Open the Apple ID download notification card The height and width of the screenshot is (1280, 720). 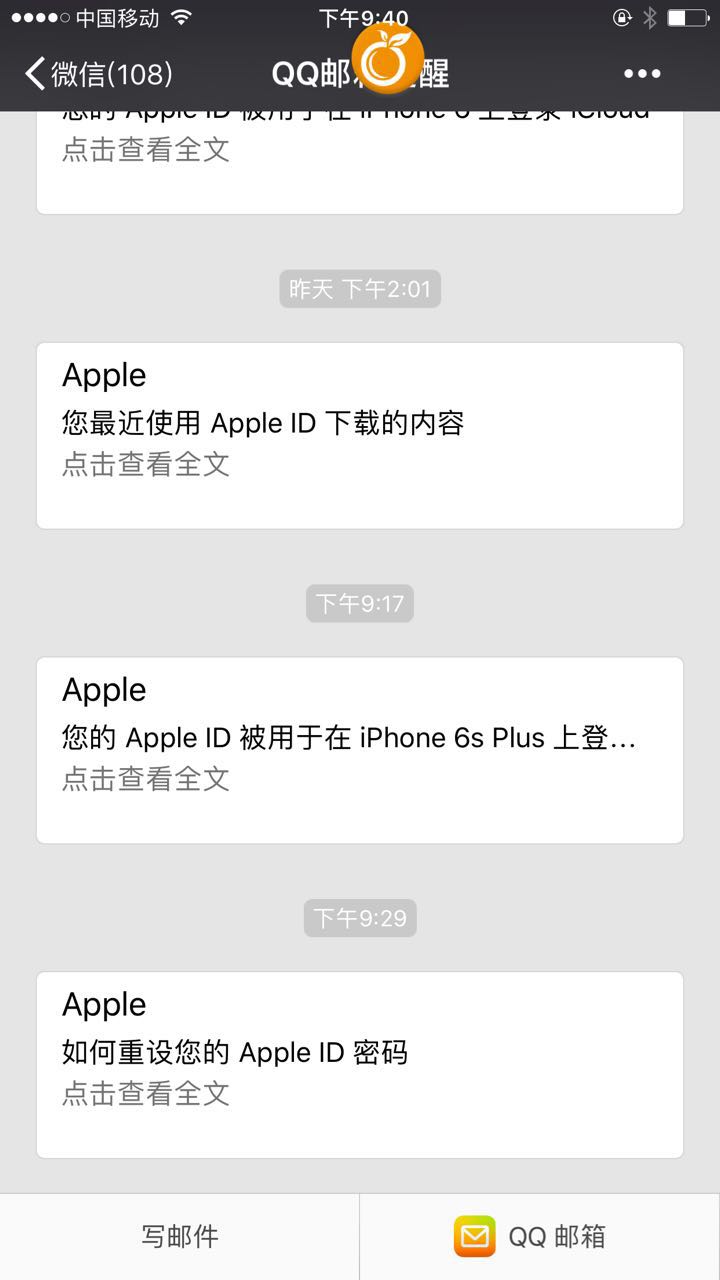coord(360,433)
